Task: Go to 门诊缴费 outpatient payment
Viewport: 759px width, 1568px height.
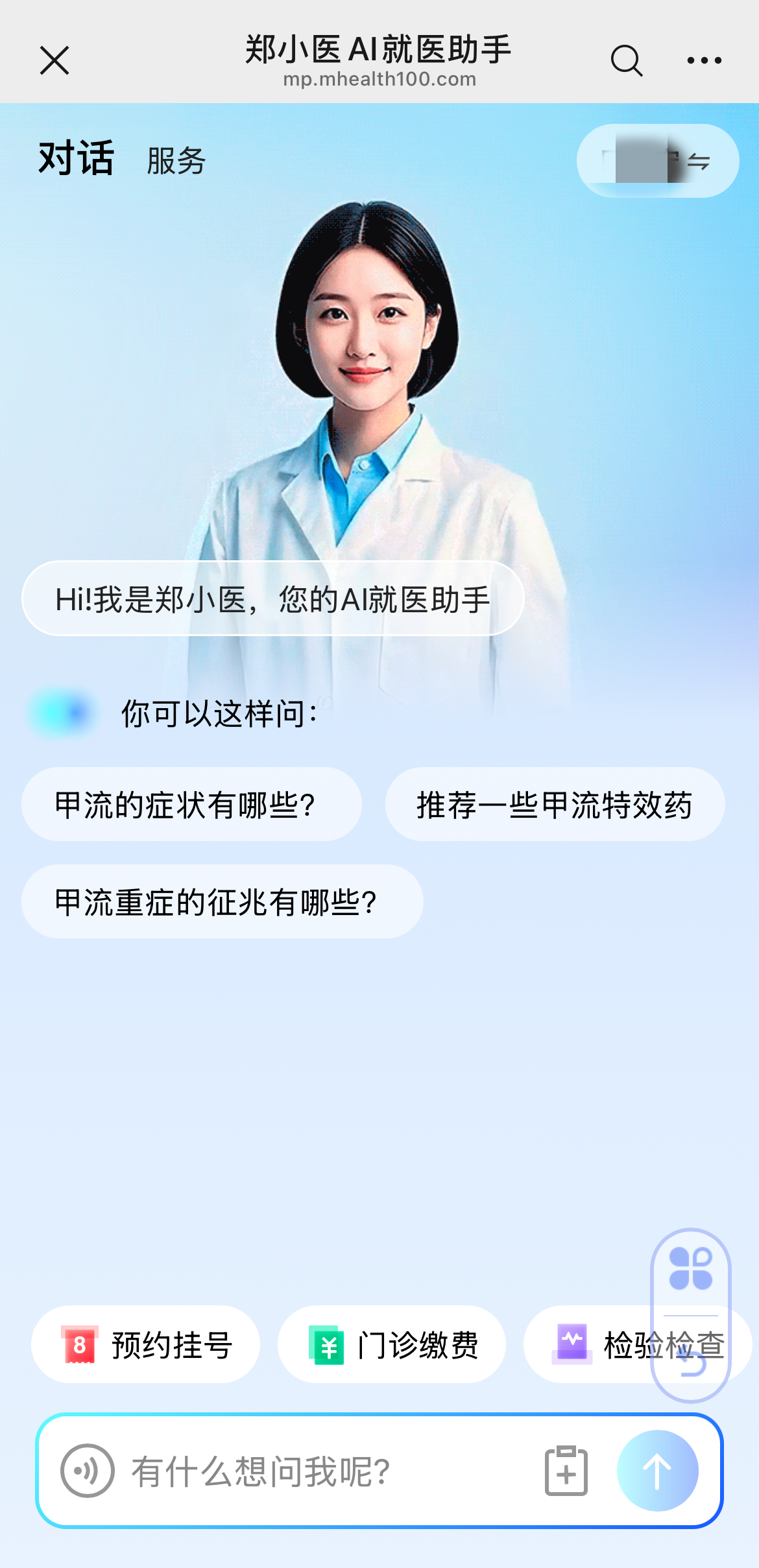Action: coord(392,1345)
